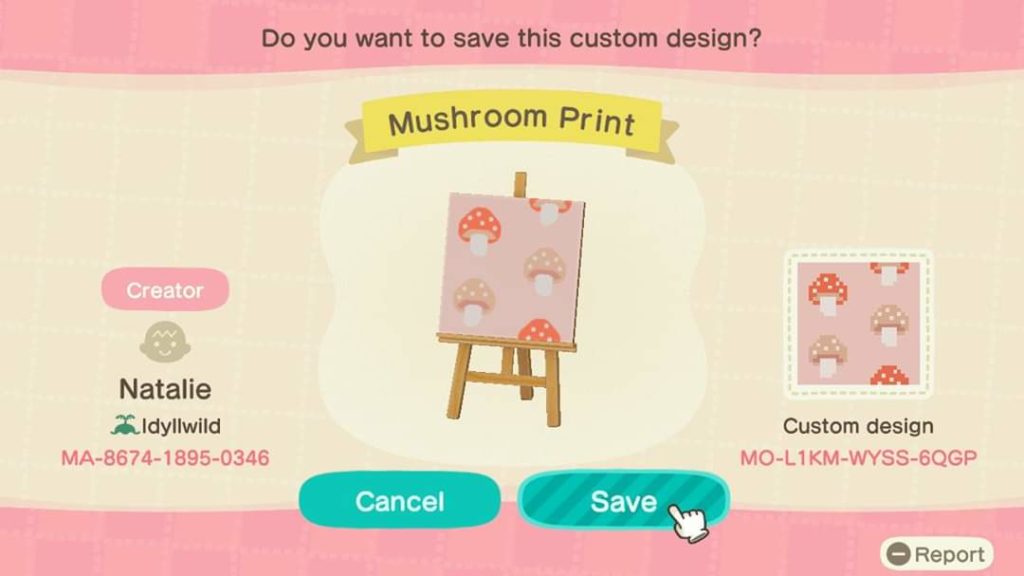Report this custom design
The image size is (1024, 576).
[938, 553]
